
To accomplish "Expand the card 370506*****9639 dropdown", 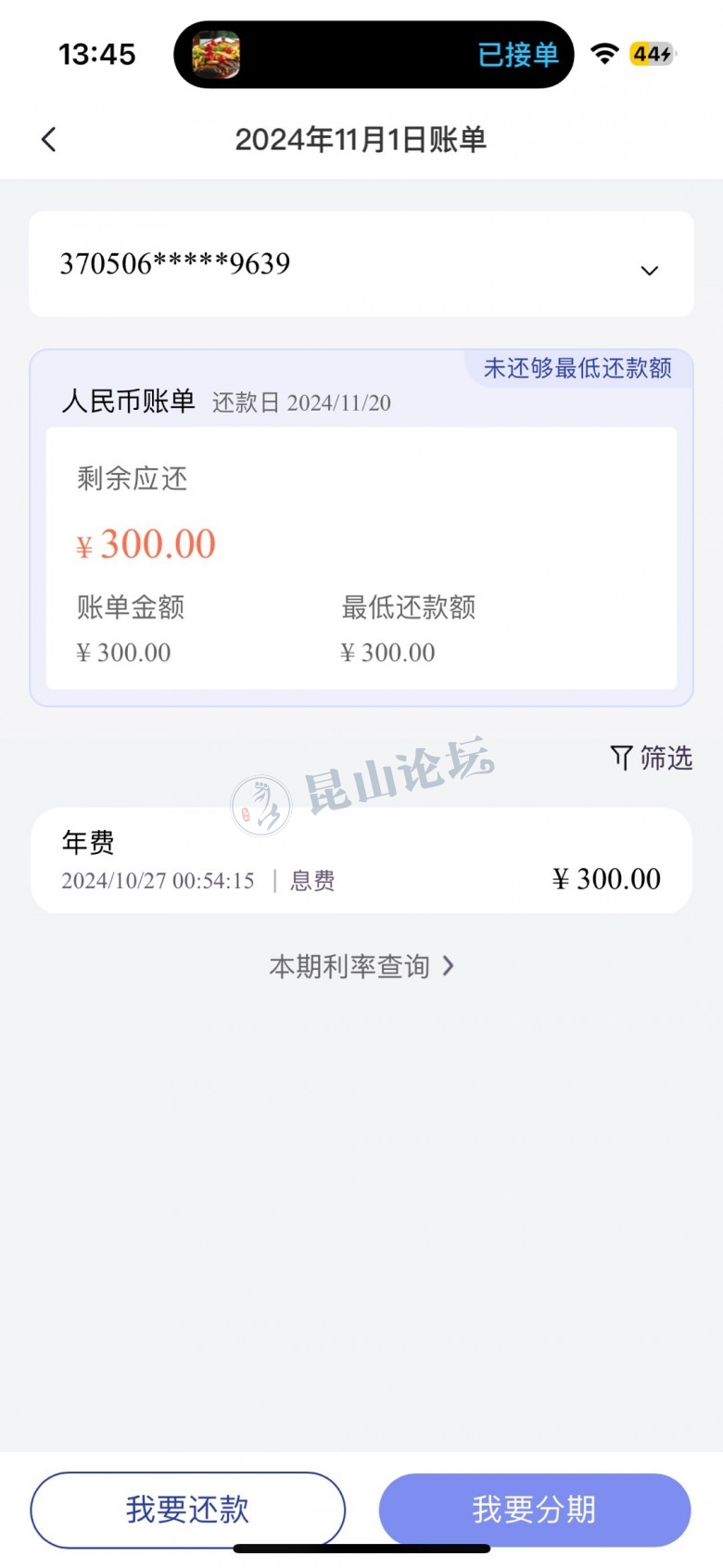I will 649,270.
